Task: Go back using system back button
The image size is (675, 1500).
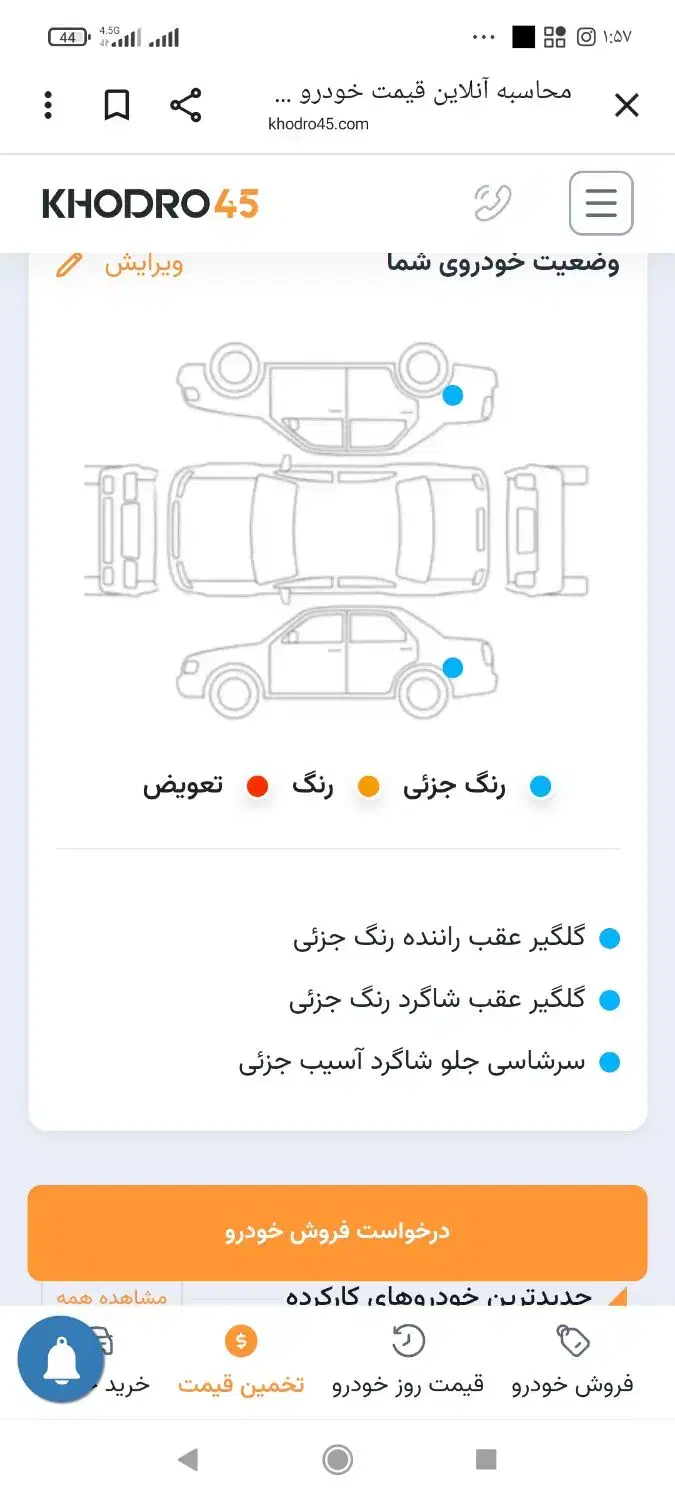Action: tap(187, 1460)
